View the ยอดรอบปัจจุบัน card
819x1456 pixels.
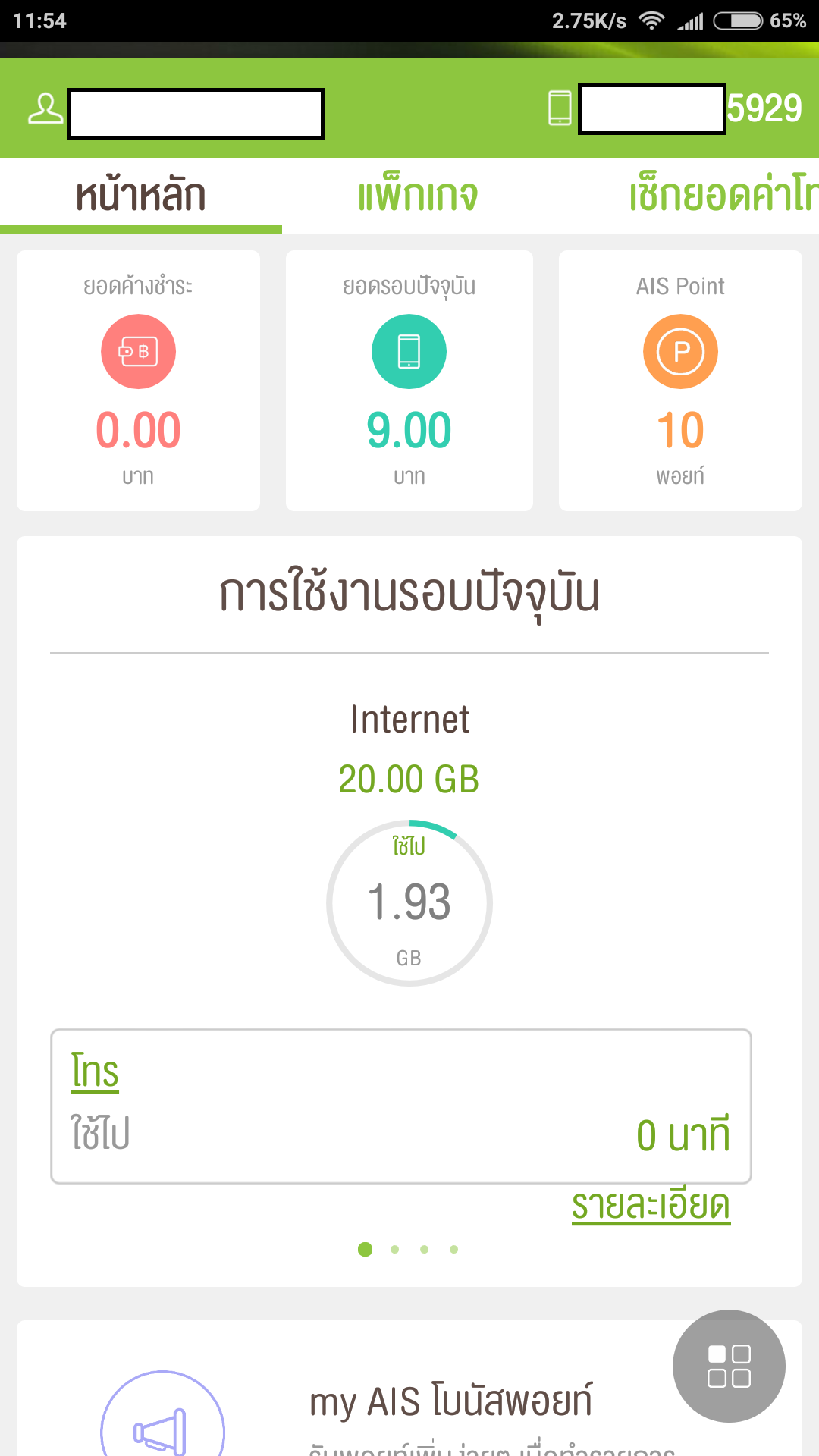409,381
